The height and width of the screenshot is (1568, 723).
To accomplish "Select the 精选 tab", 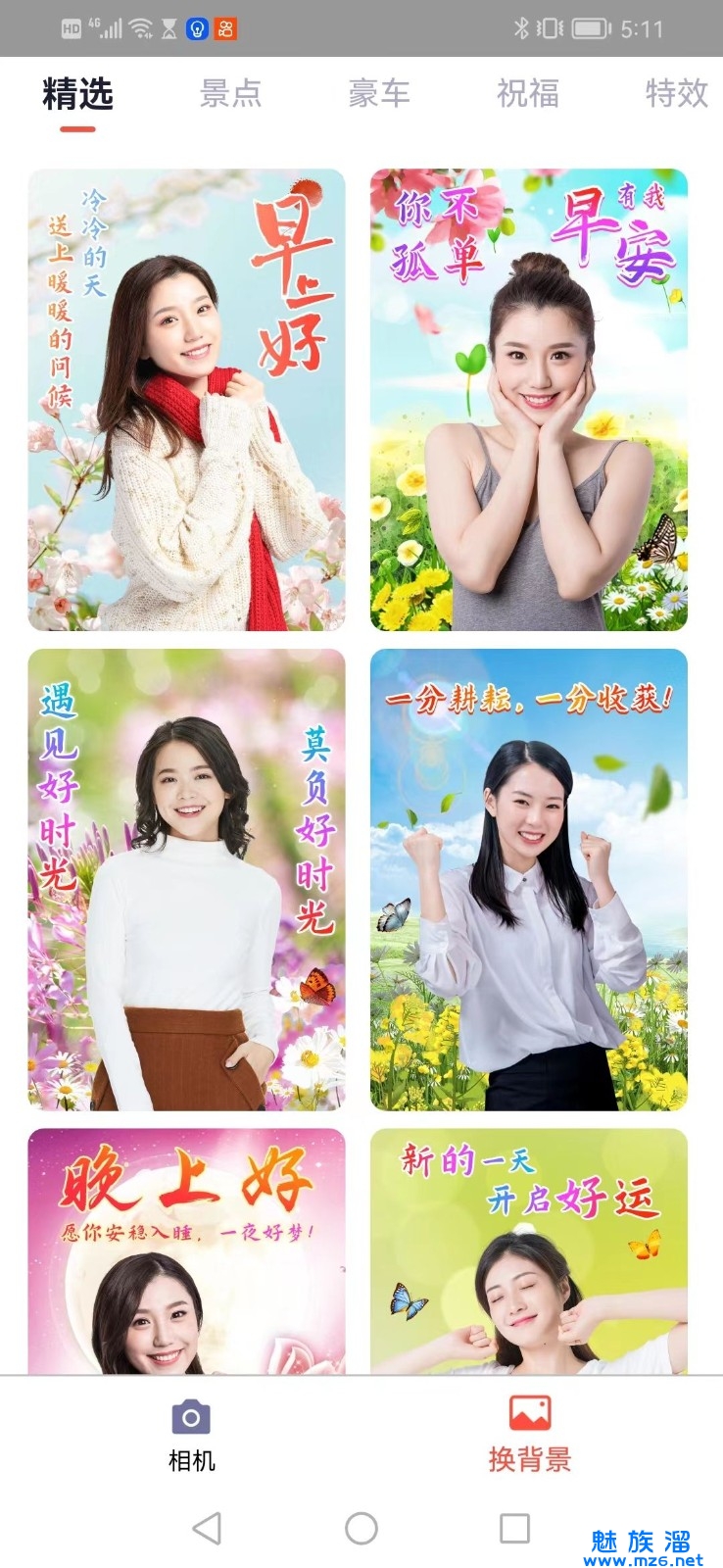I will pyautogui.click(x=78, y=94).
